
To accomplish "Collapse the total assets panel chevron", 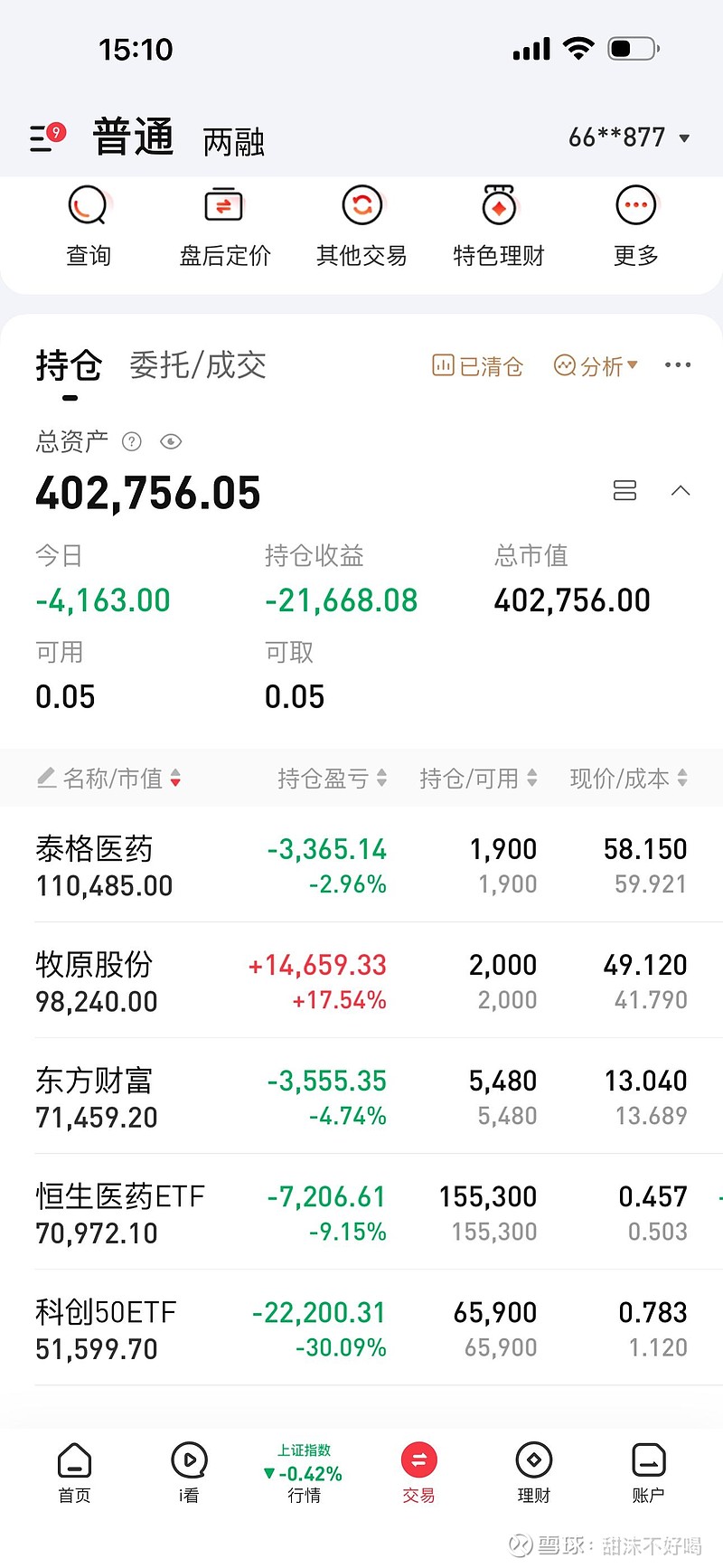I will pyautogui.click(x=681, y=490).
